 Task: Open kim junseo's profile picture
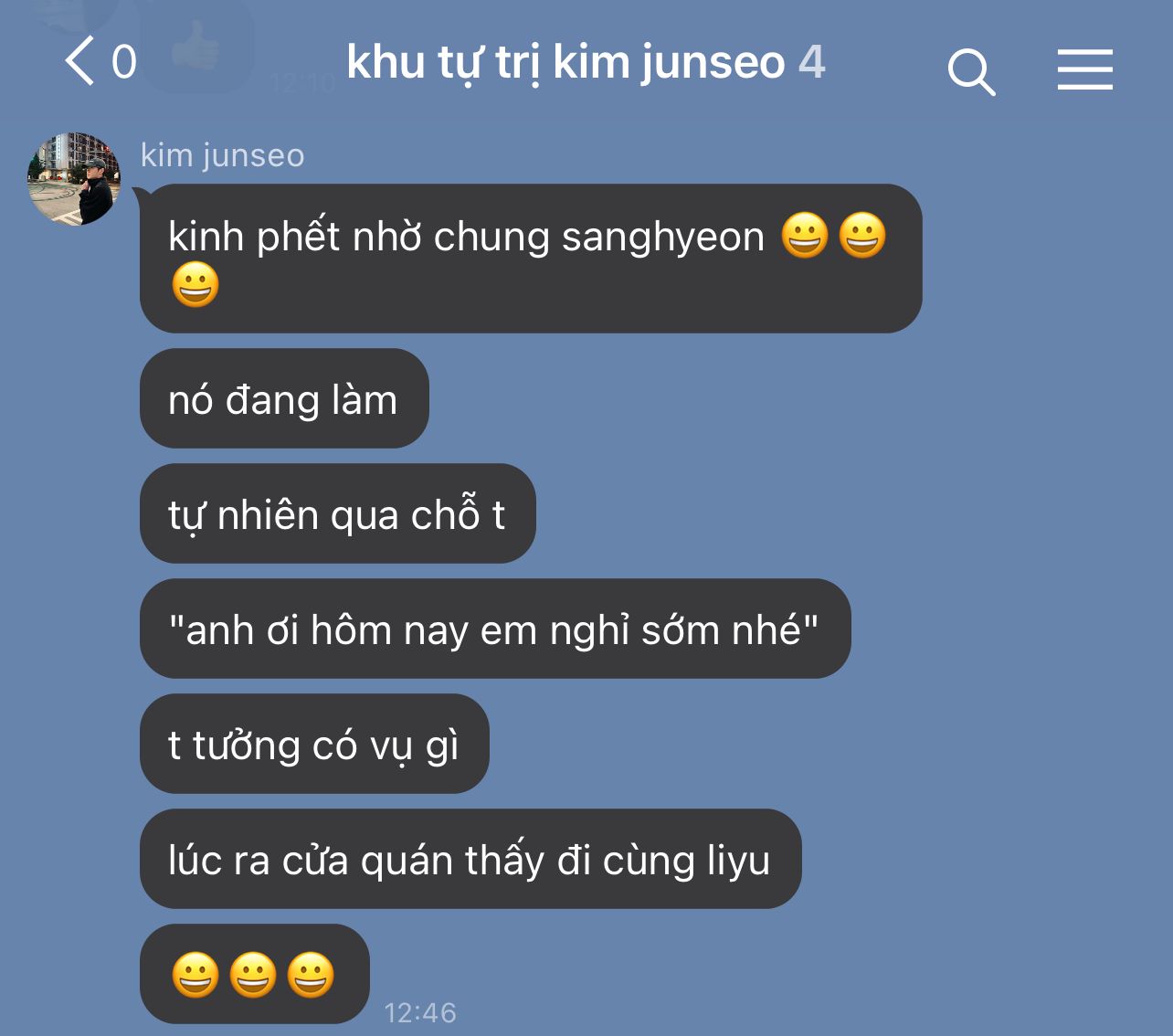[74, 179]
